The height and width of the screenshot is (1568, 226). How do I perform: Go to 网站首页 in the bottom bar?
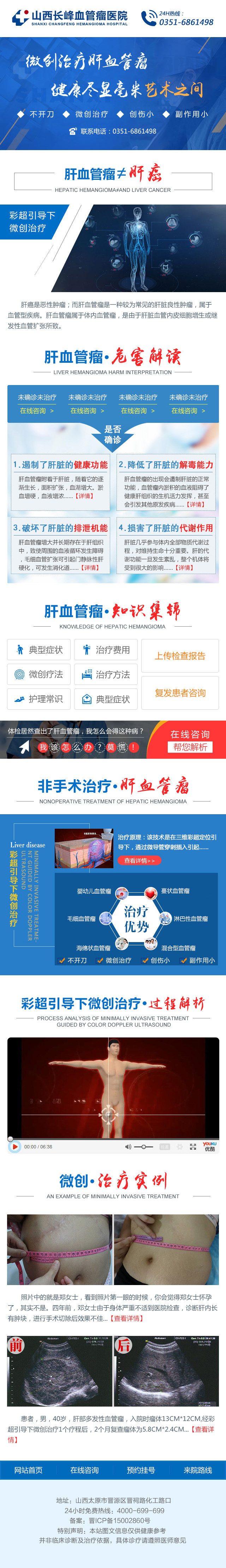[29, 1470]
